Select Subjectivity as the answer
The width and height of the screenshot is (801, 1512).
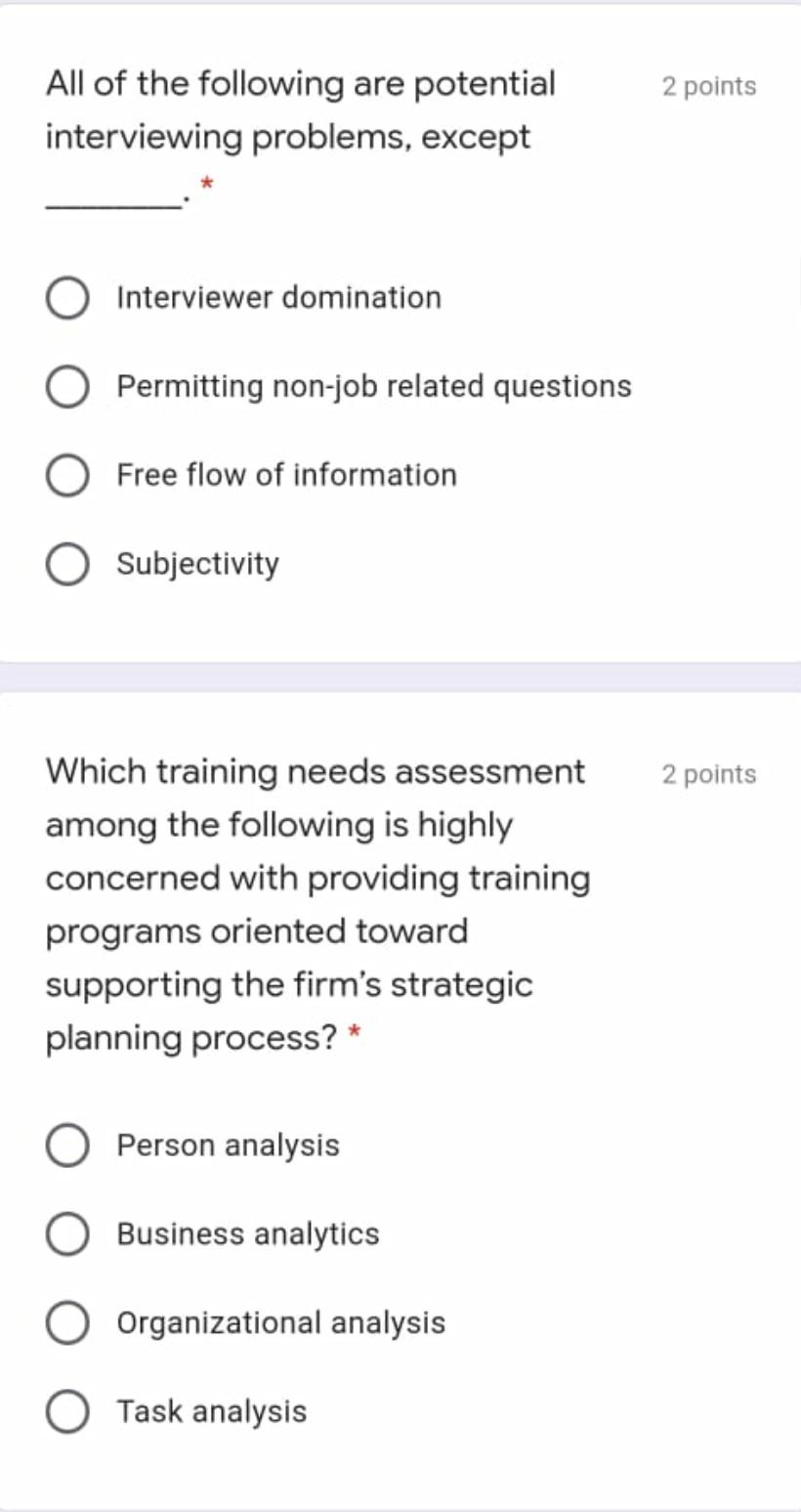click(67, 565)
